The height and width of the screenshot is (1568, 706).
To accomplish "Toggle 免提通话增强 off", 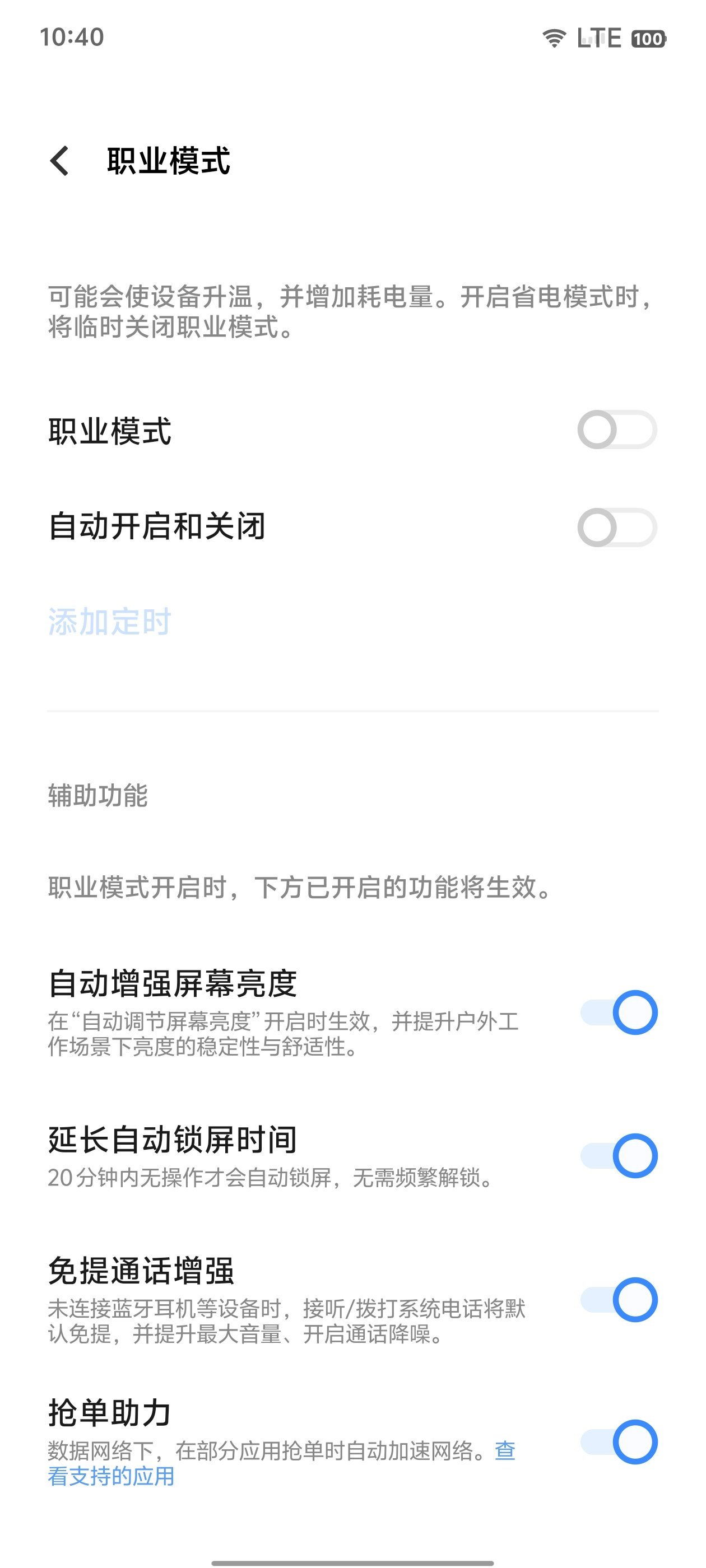I will coord(618,1299).
